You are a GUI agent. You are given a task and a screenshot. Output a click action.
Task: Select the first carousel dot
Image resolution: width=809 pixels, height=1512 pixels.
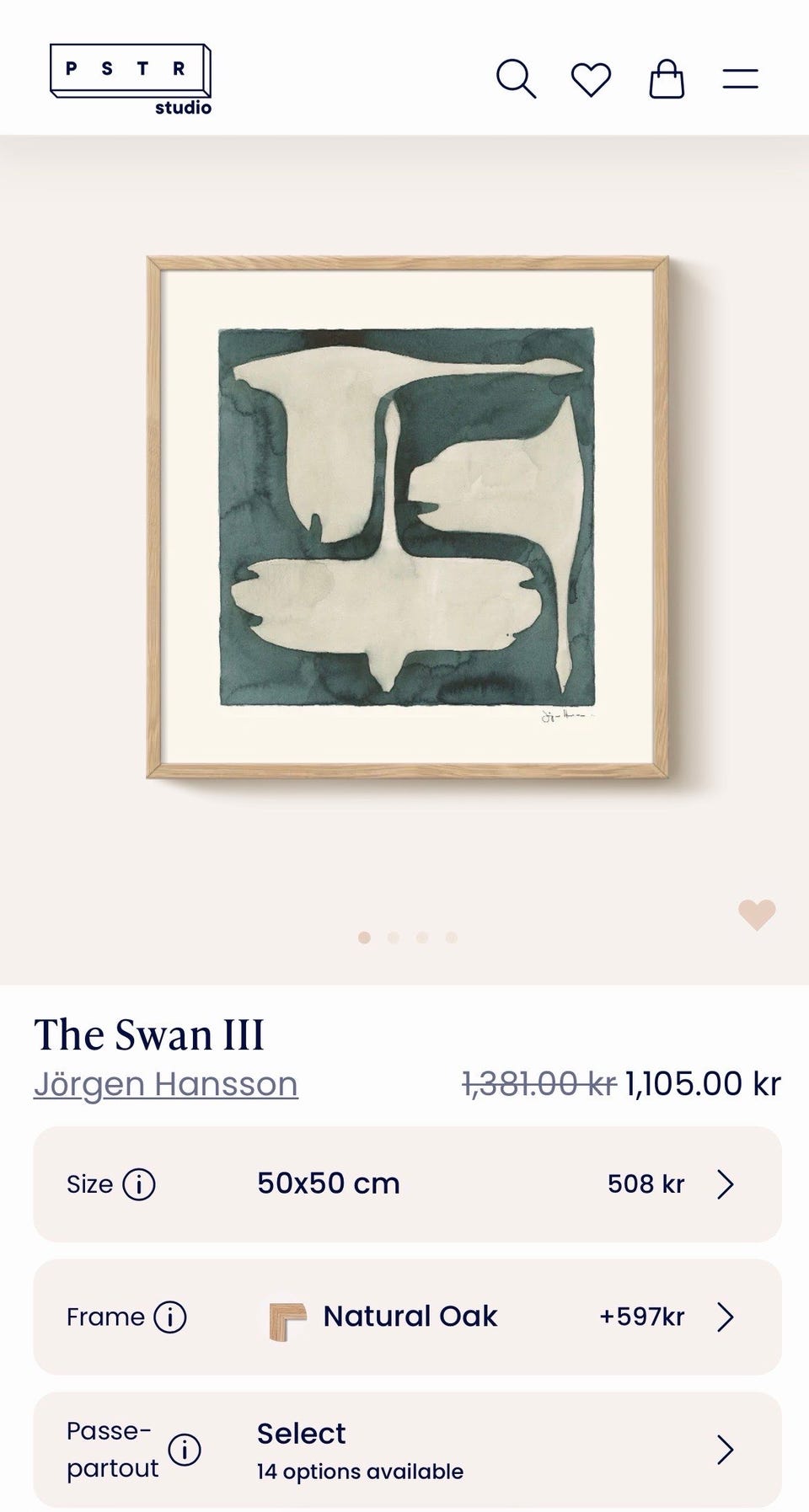click(x=364, y=935)
